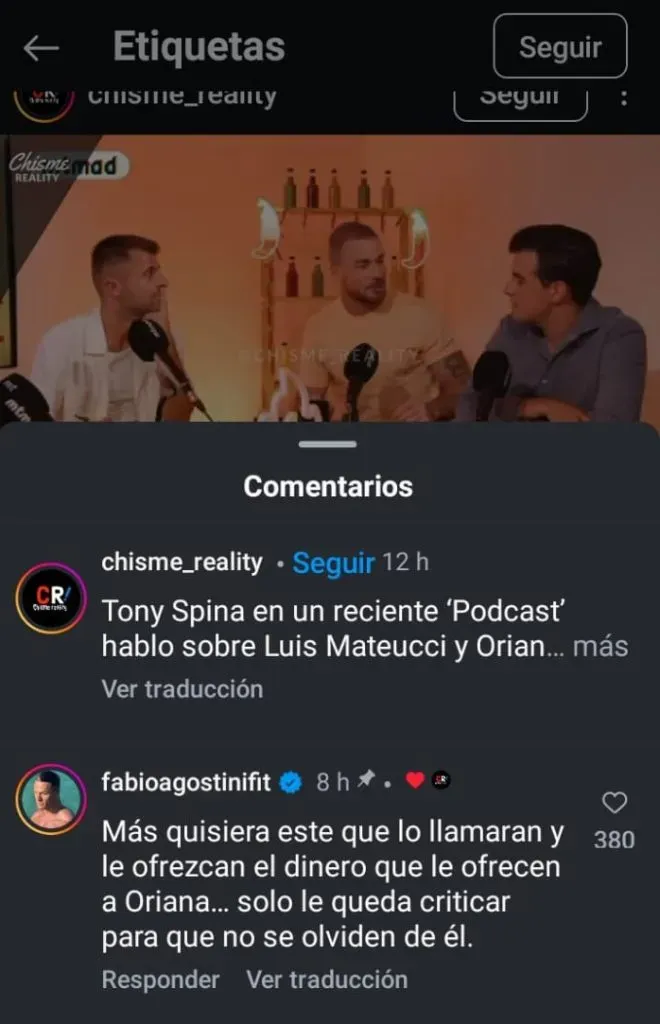
Task: Open the post's three-dot options menu
Action: tap(625, 98)
